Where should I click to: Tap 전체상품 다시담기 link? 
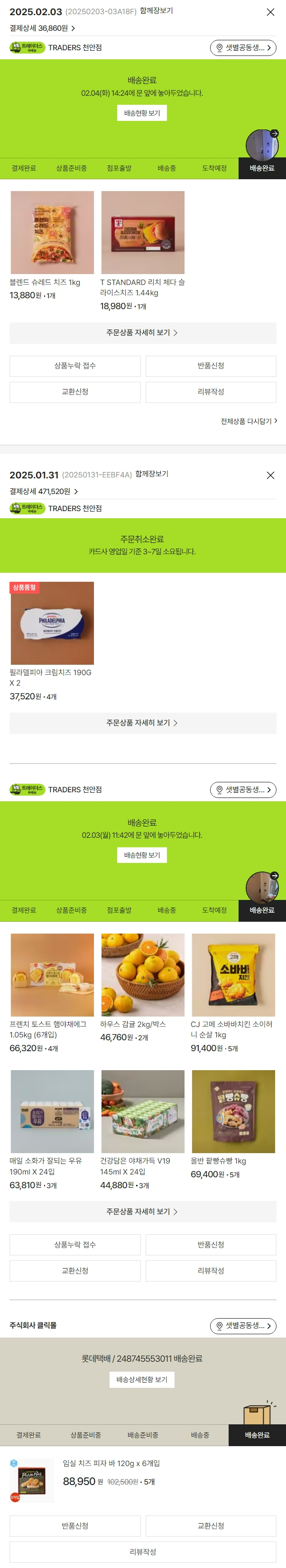[248, 421]
